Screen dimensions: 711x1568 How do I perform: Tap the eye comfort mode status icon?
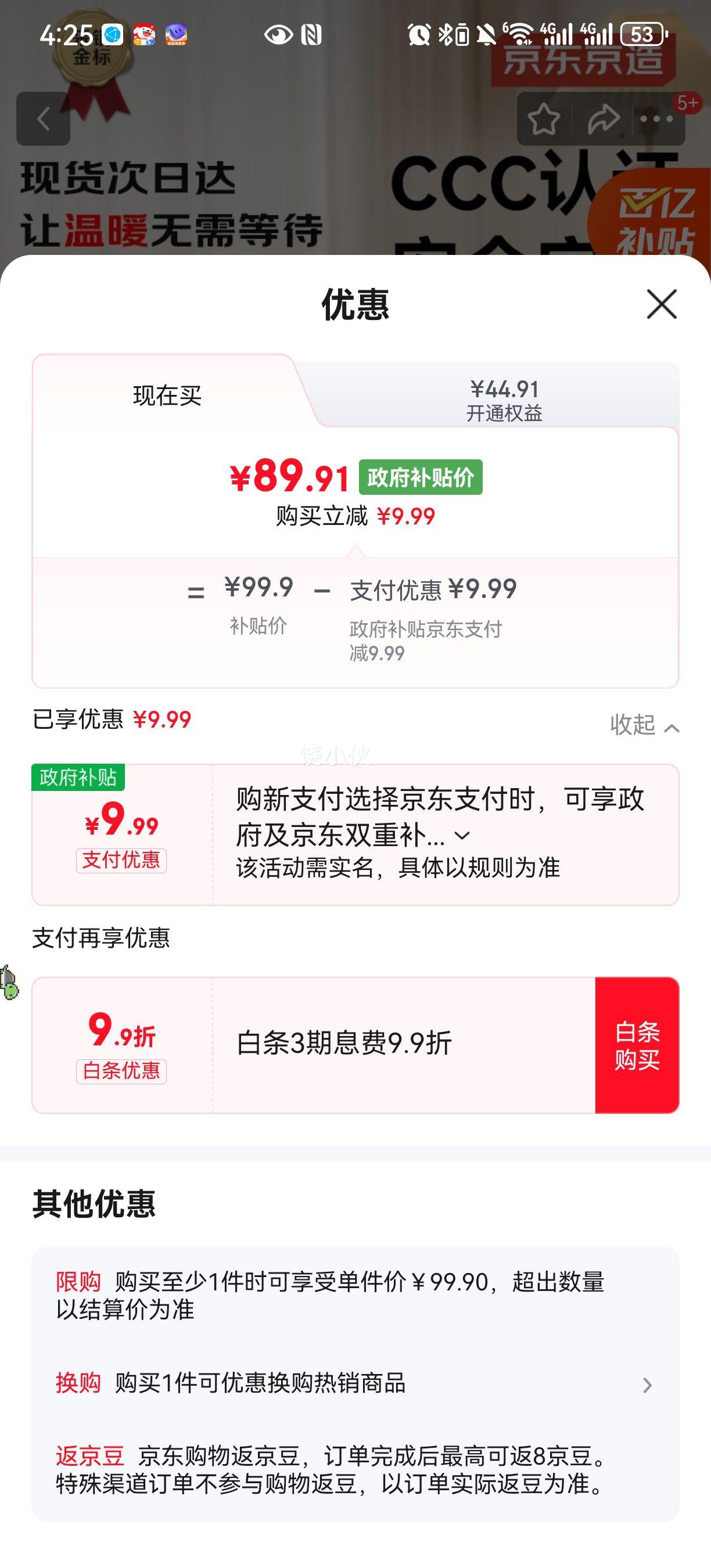point(279,35)
